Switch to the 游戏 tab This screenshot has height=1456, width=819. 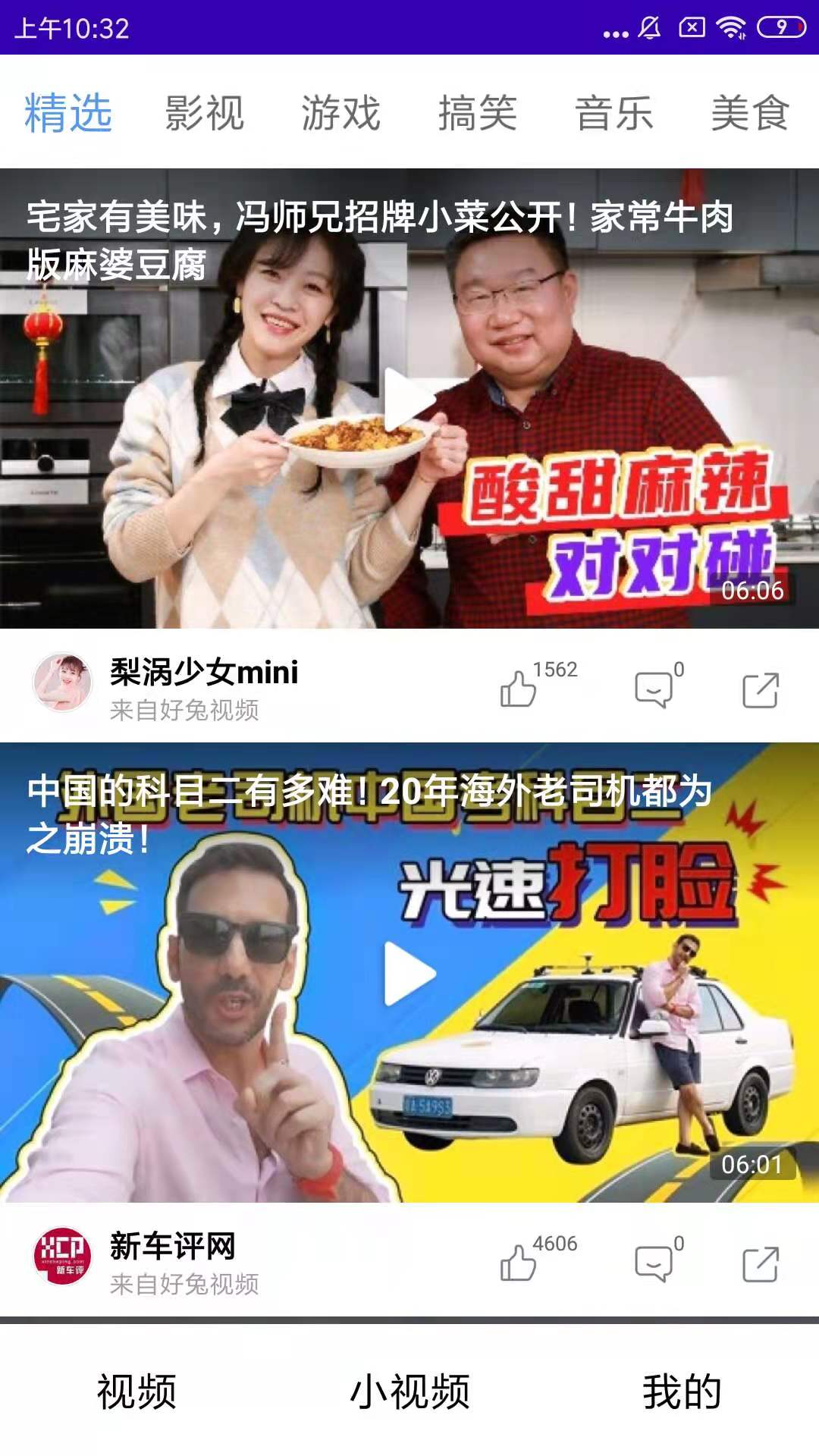(x=340, y=114)
